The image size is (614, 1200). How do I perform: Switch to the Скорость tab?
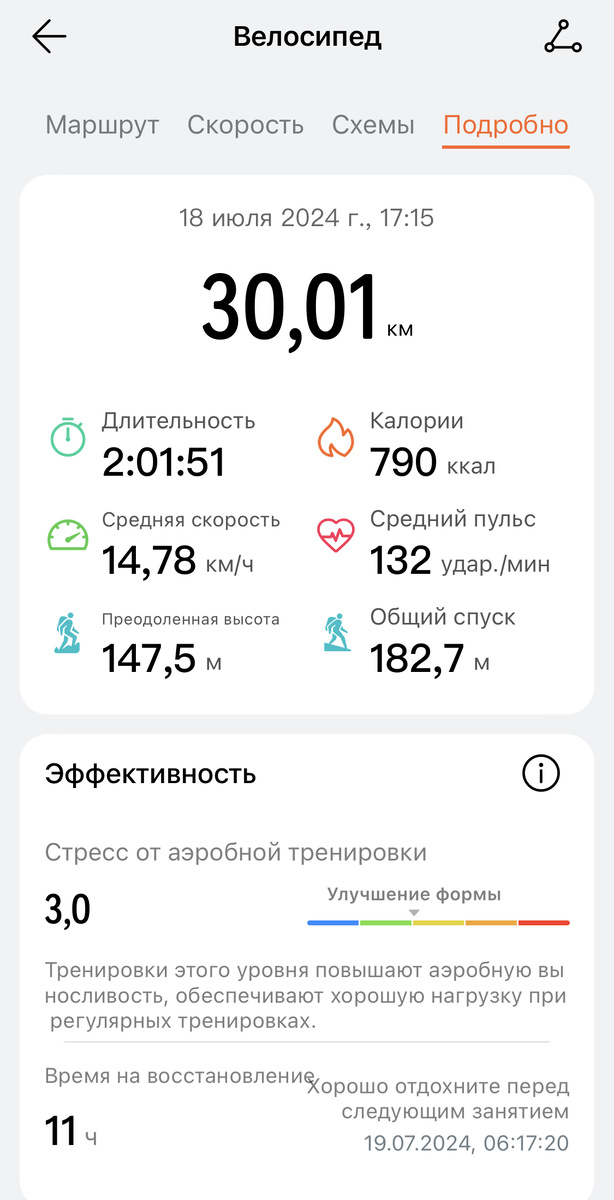click(245, 126)
